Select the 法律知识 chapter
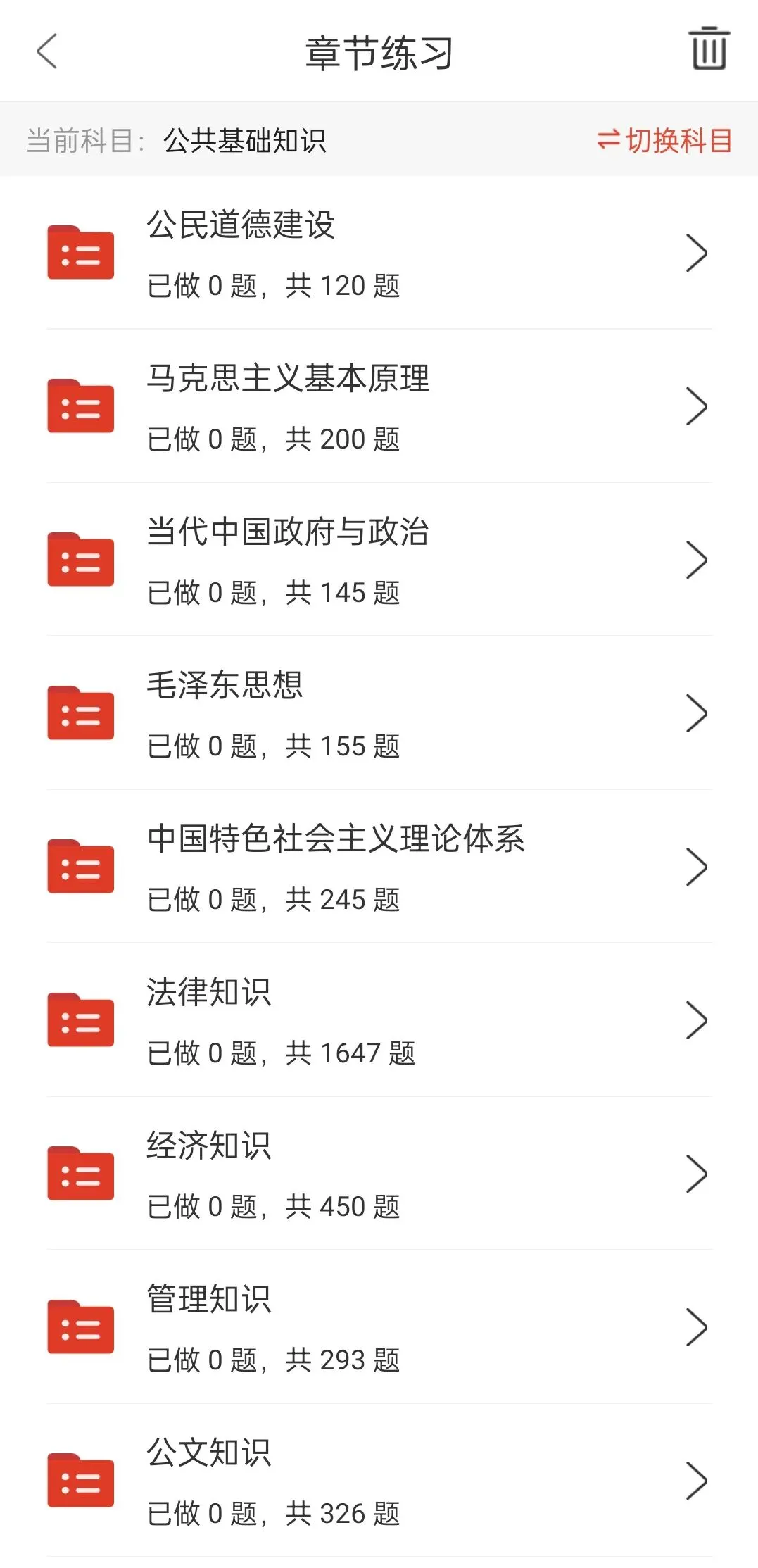Viewport: 758px width, 1568px height. pos(379,1021)
